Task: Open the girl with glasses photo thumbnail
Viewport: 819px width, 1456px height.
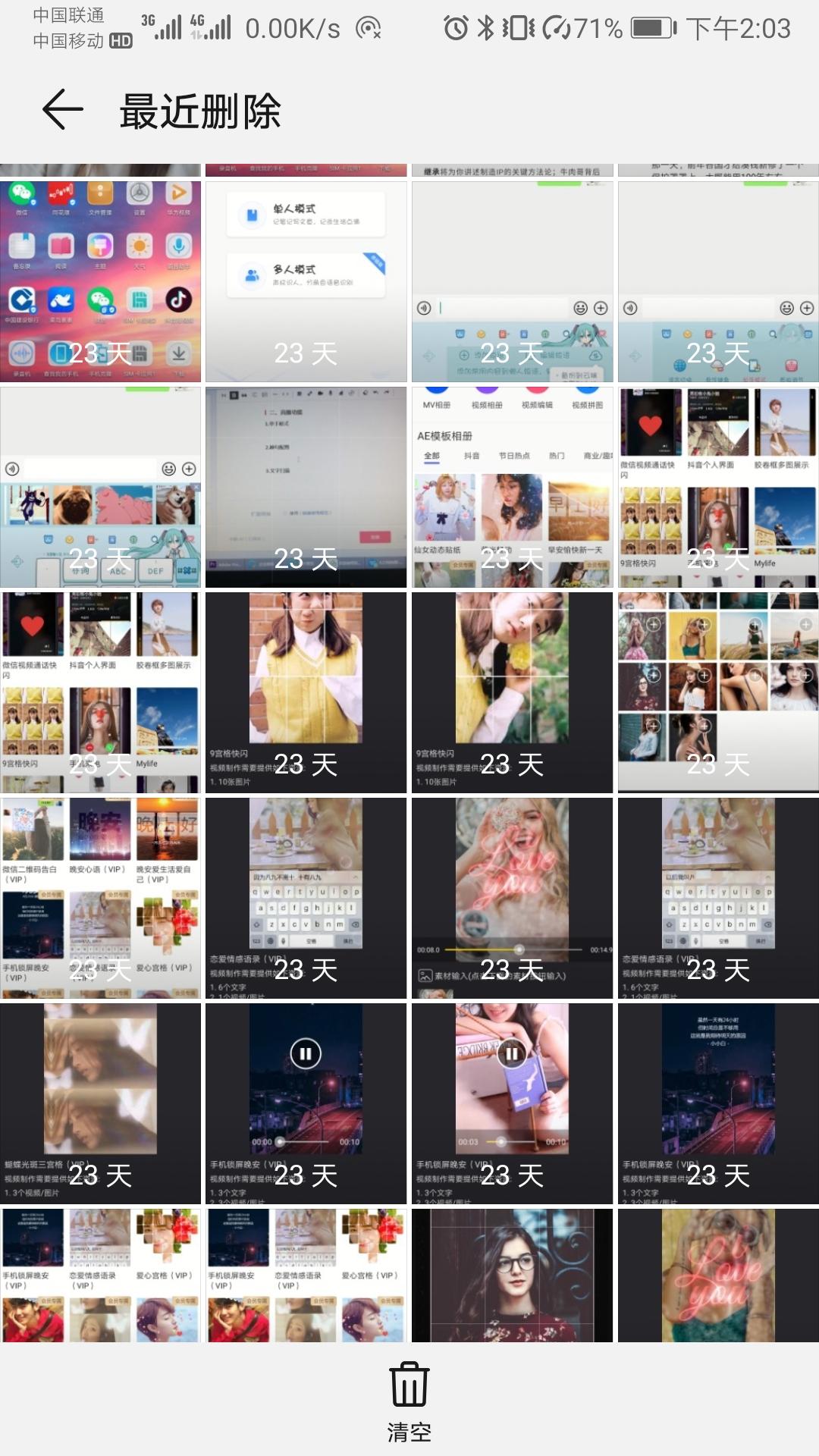Action: coord(512,1276)
